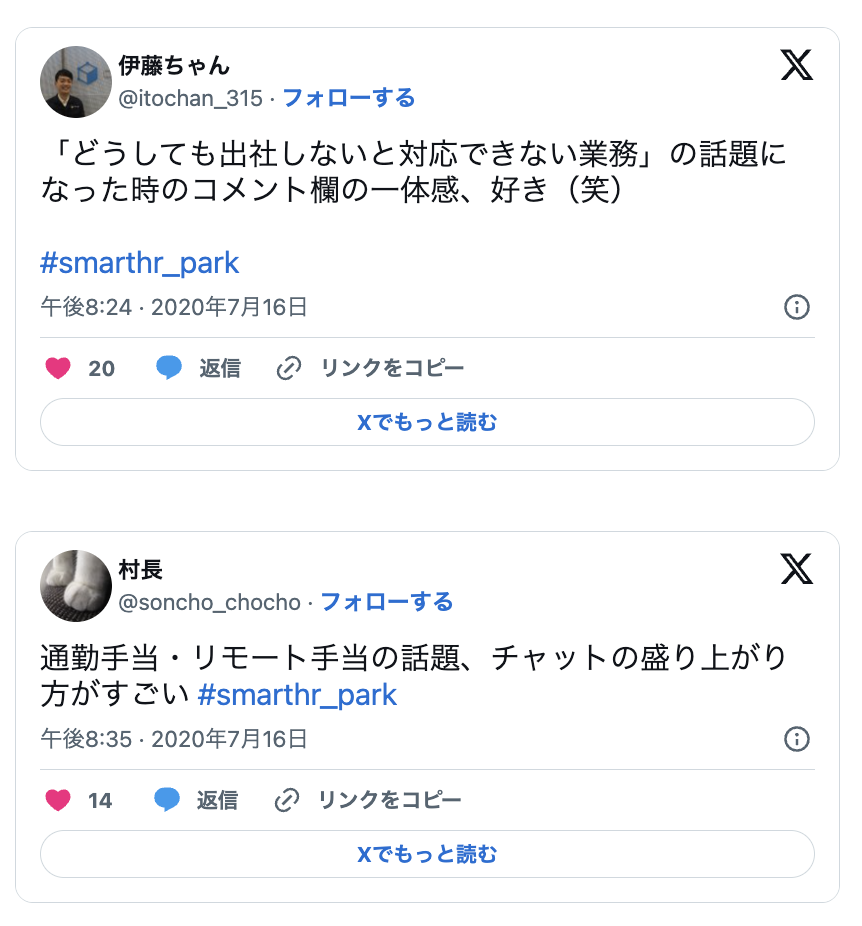
Task: Click the X logo on 村長's tweet
Action: tap(797, 569)
